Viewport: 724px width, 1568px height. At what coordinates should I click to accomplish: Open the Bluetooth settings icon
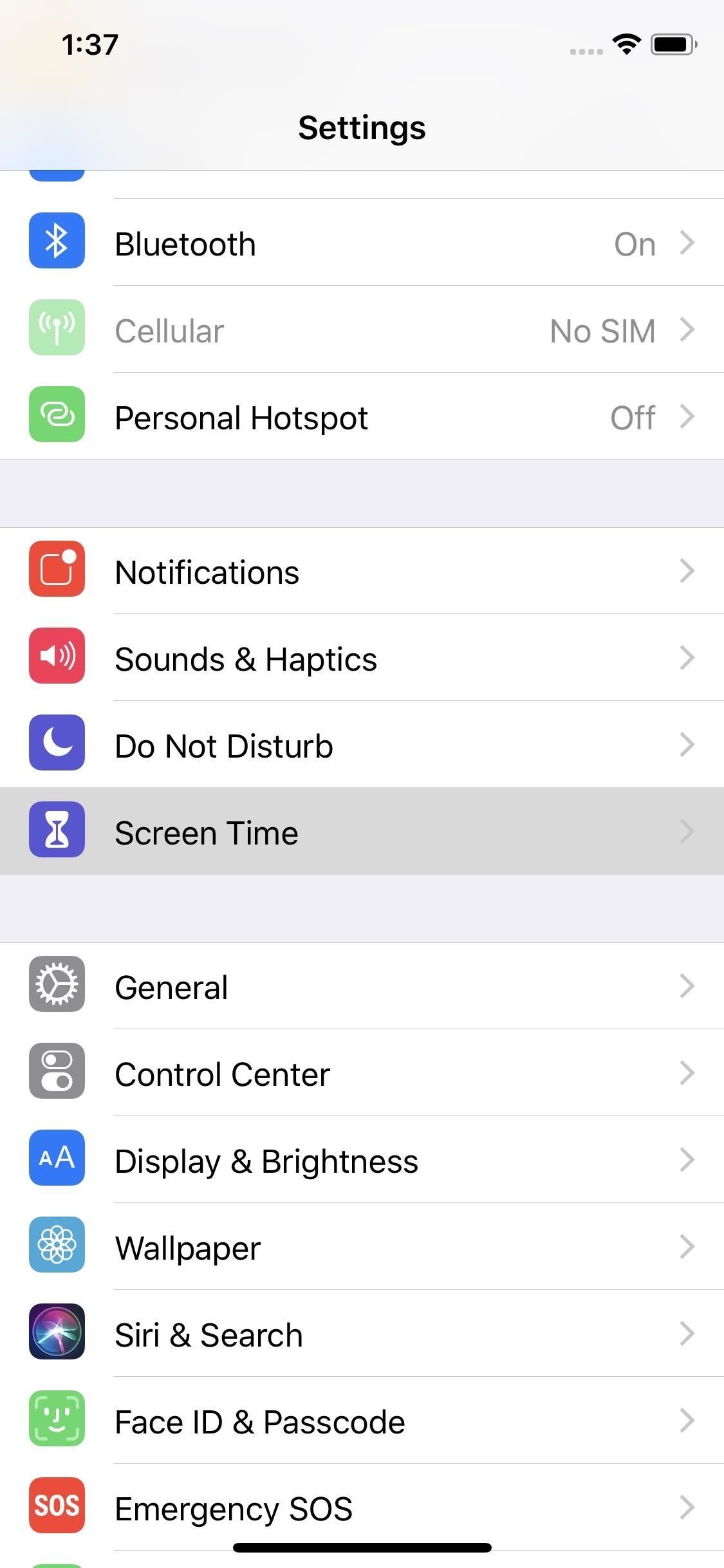[57, 243]
